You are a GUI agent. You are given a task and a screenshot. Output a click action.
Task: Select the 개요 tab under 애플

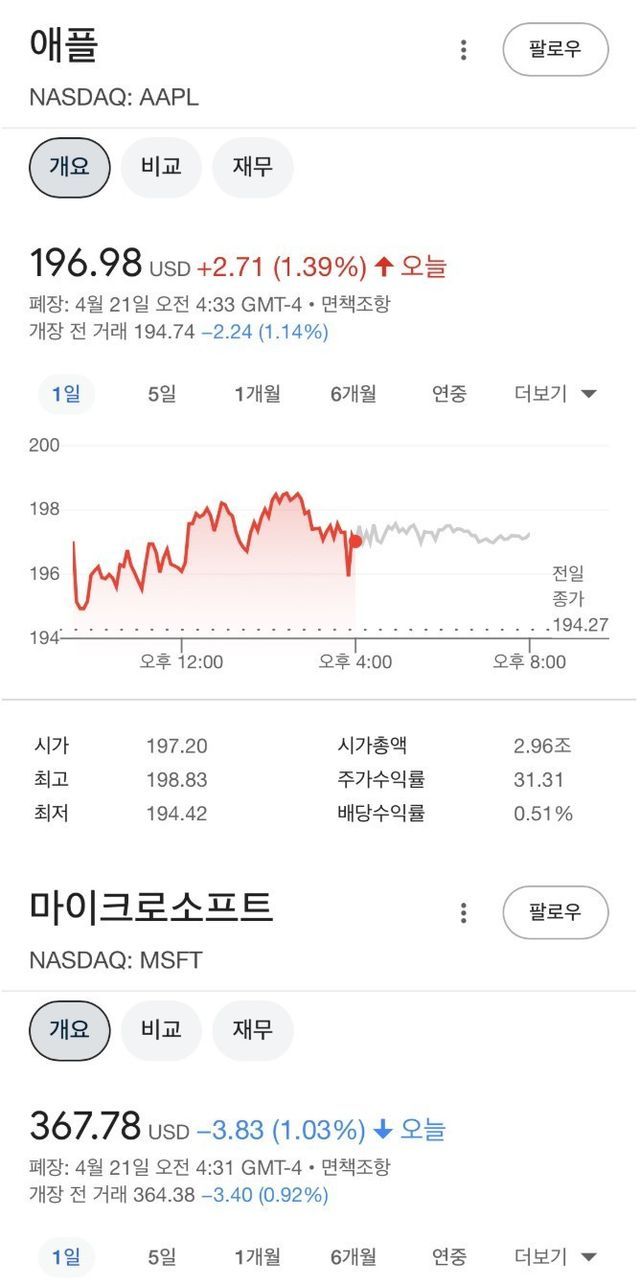[x=69, y=167]
